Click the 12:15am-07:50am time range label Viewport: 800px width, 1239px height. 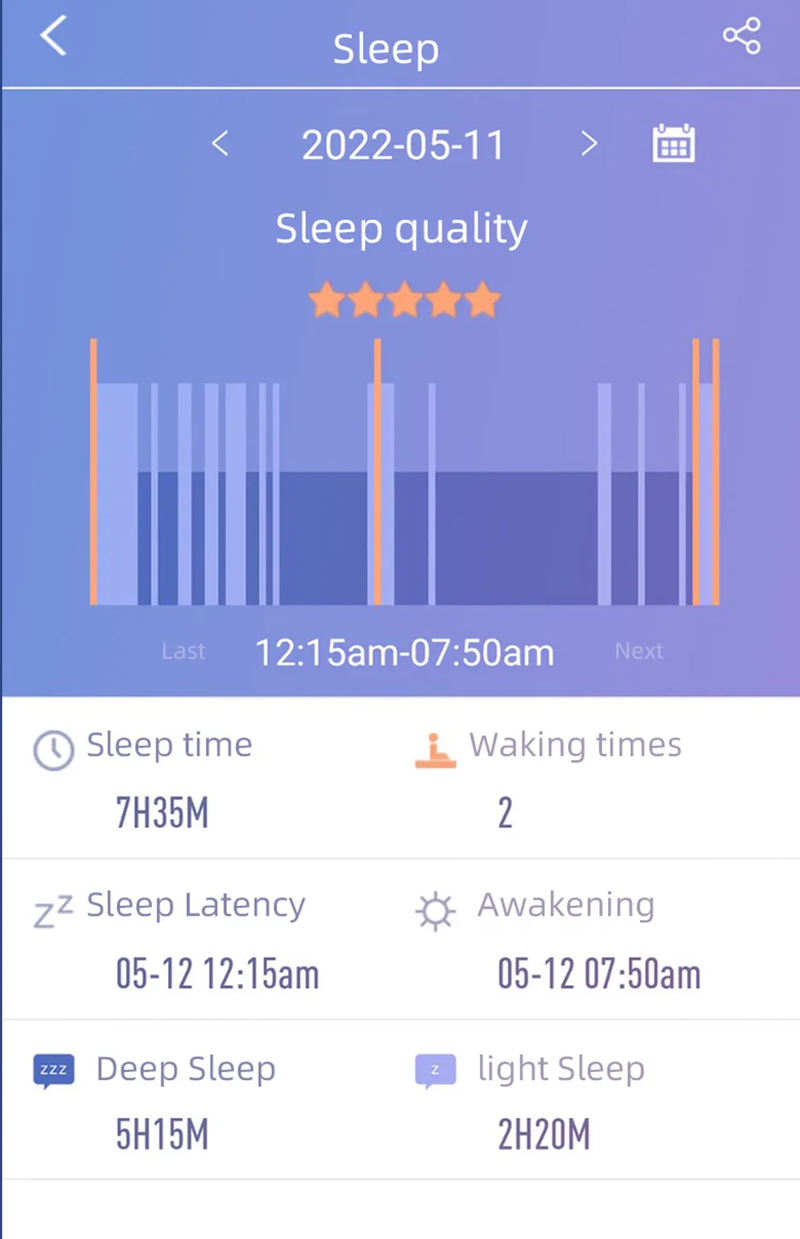tap(404, 652)
